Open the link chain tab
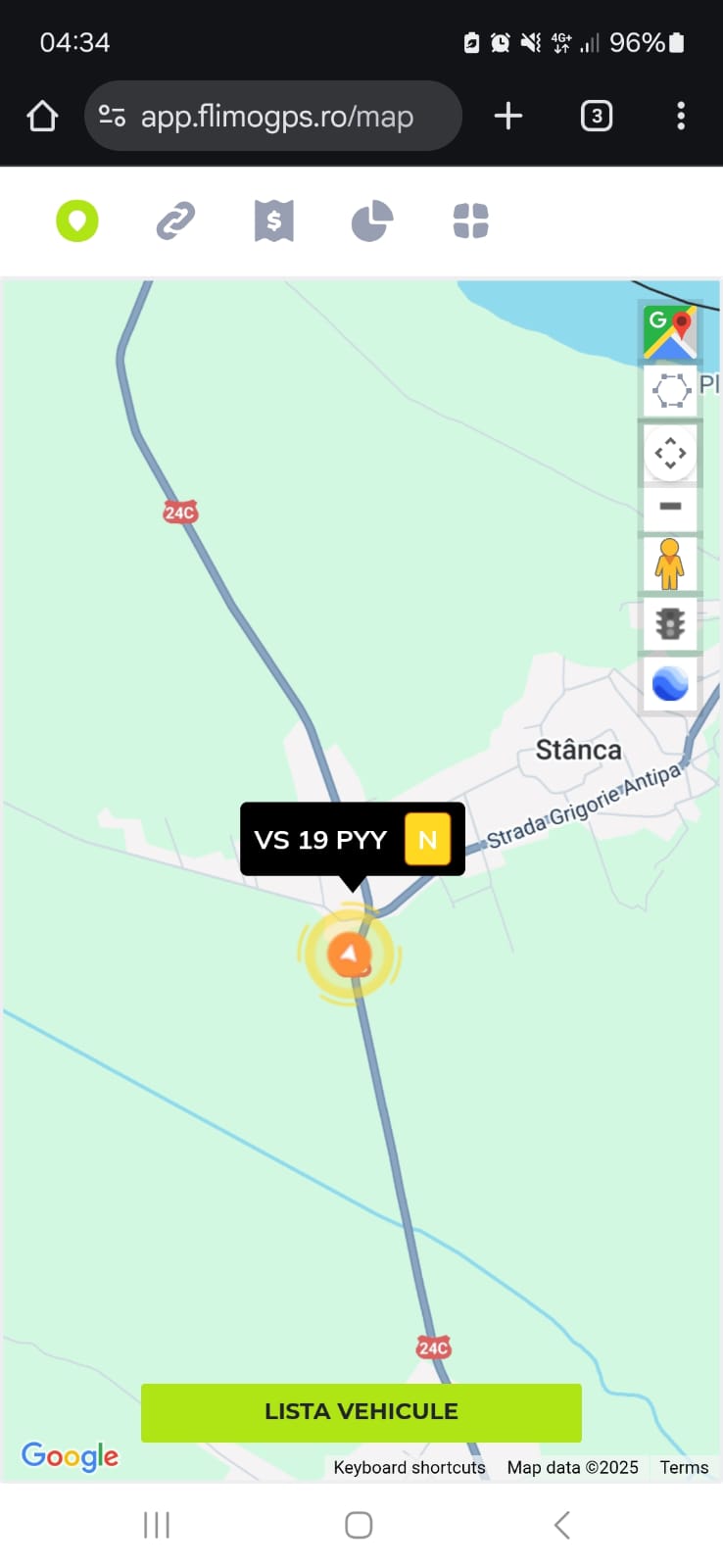The width and height of the screenshot is (723, 1568). (x=176, y=220)
